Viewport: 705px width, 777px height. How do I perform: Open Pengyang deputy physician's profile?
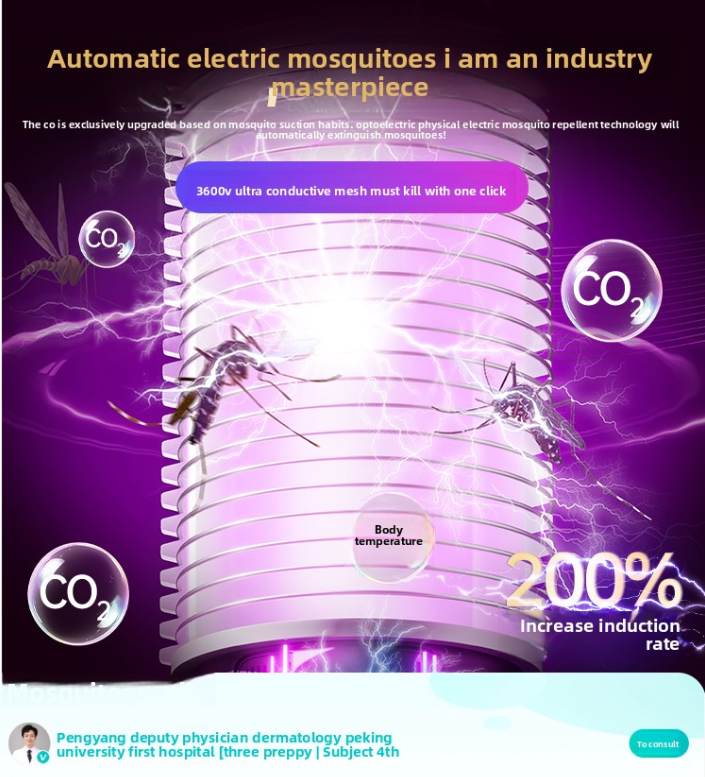29,743
